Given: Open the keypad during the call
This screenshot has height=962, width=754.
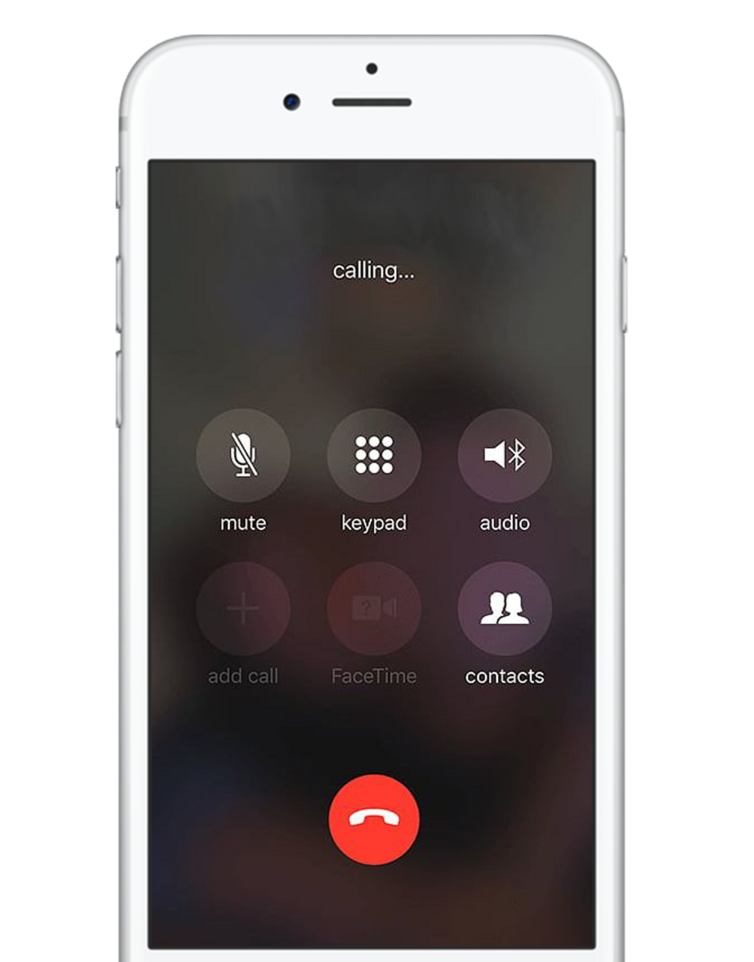Looking at the screenshot, I should point(374,456).
